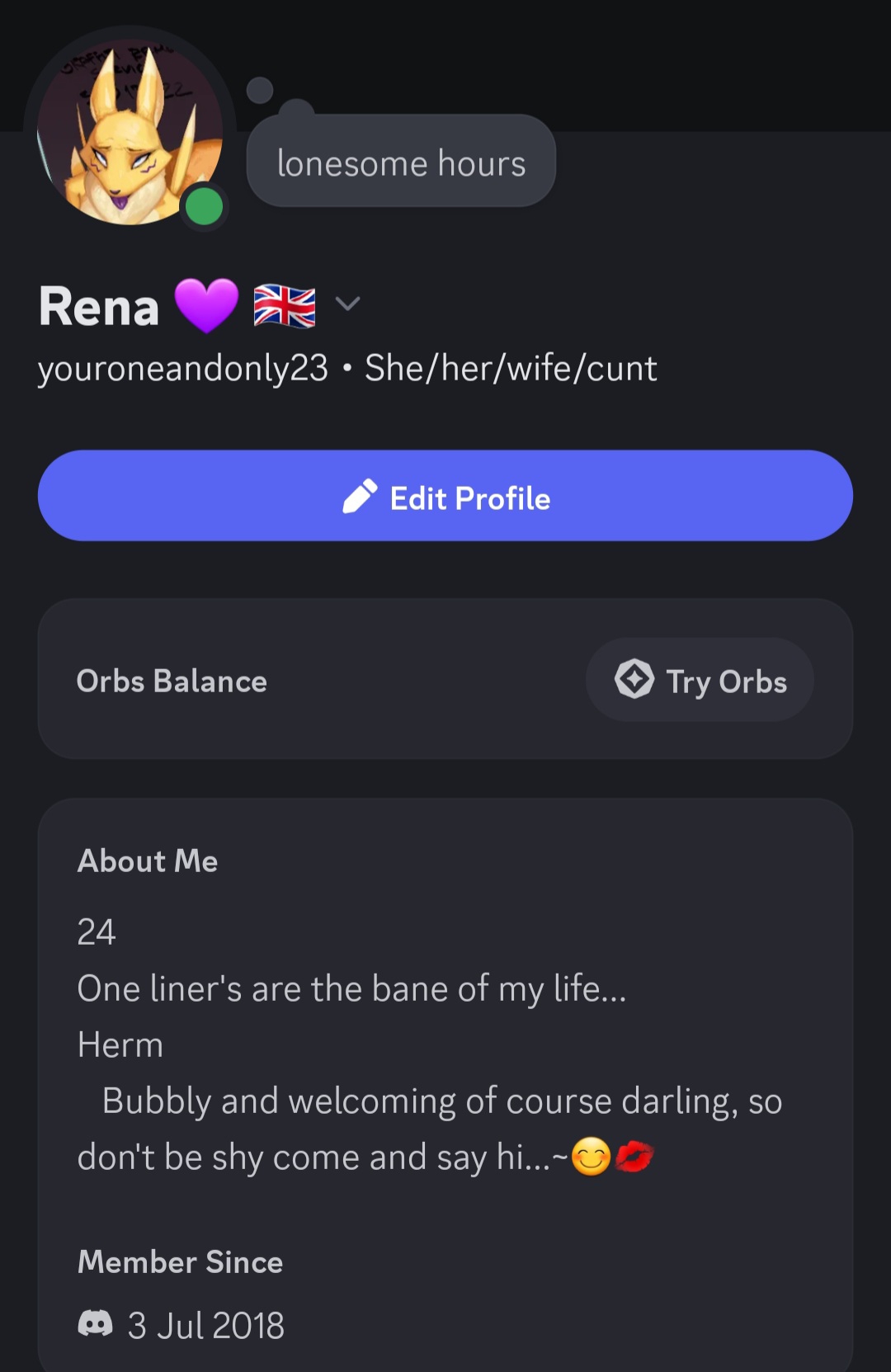891x1372 pixels.
Task: Expand the chevron next to the Rena name
Action: (x=348, y=304)
